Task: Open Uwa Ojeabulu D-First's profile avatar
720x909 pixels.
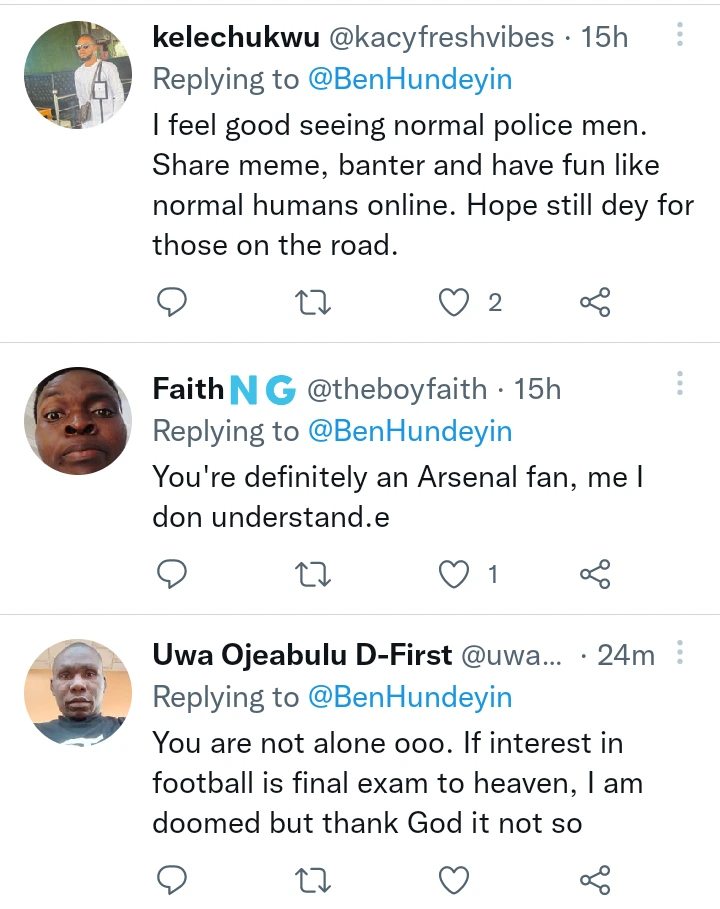Action: (x=78, y=692)
